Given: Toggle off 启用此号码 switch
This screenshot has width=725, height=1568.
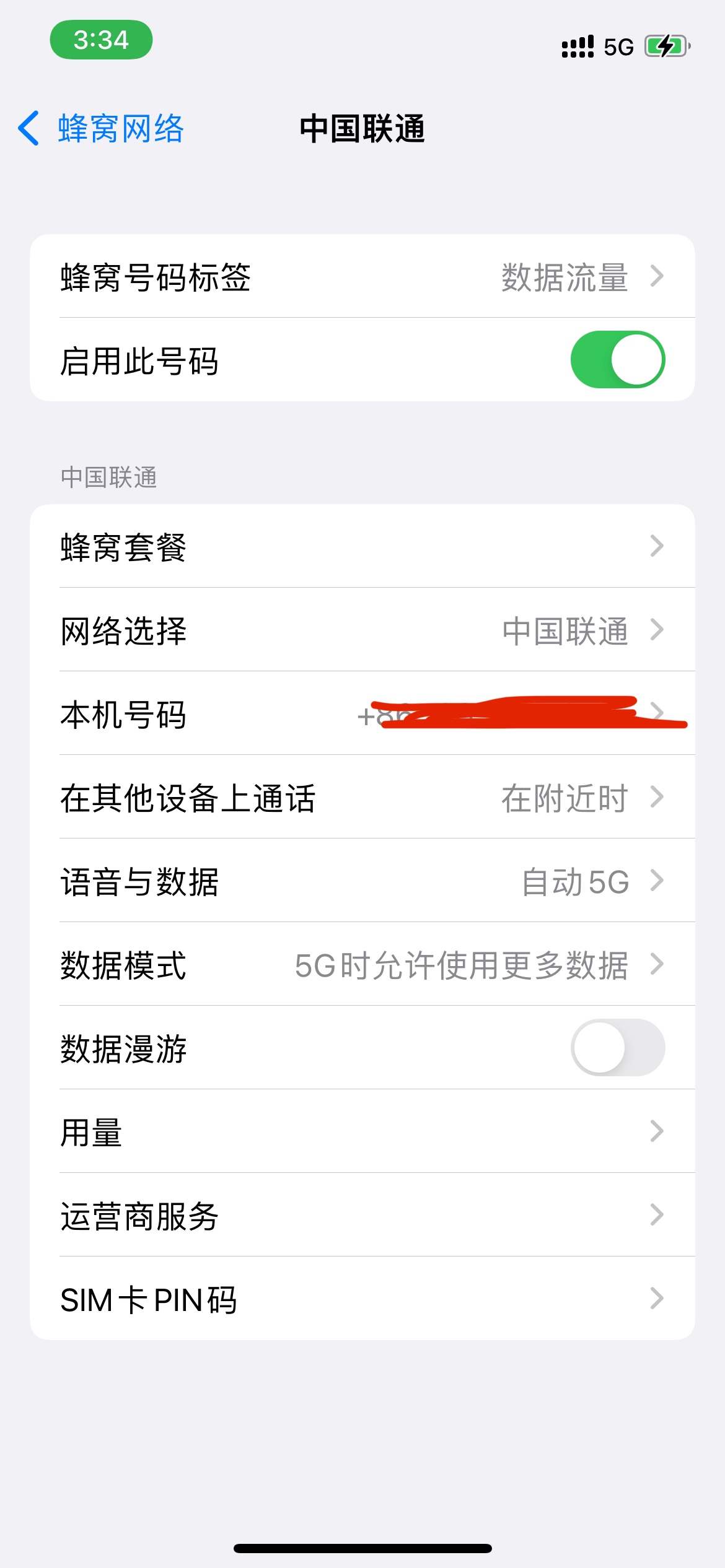Looking at the screenshot, I should click(x=617, y=360).
